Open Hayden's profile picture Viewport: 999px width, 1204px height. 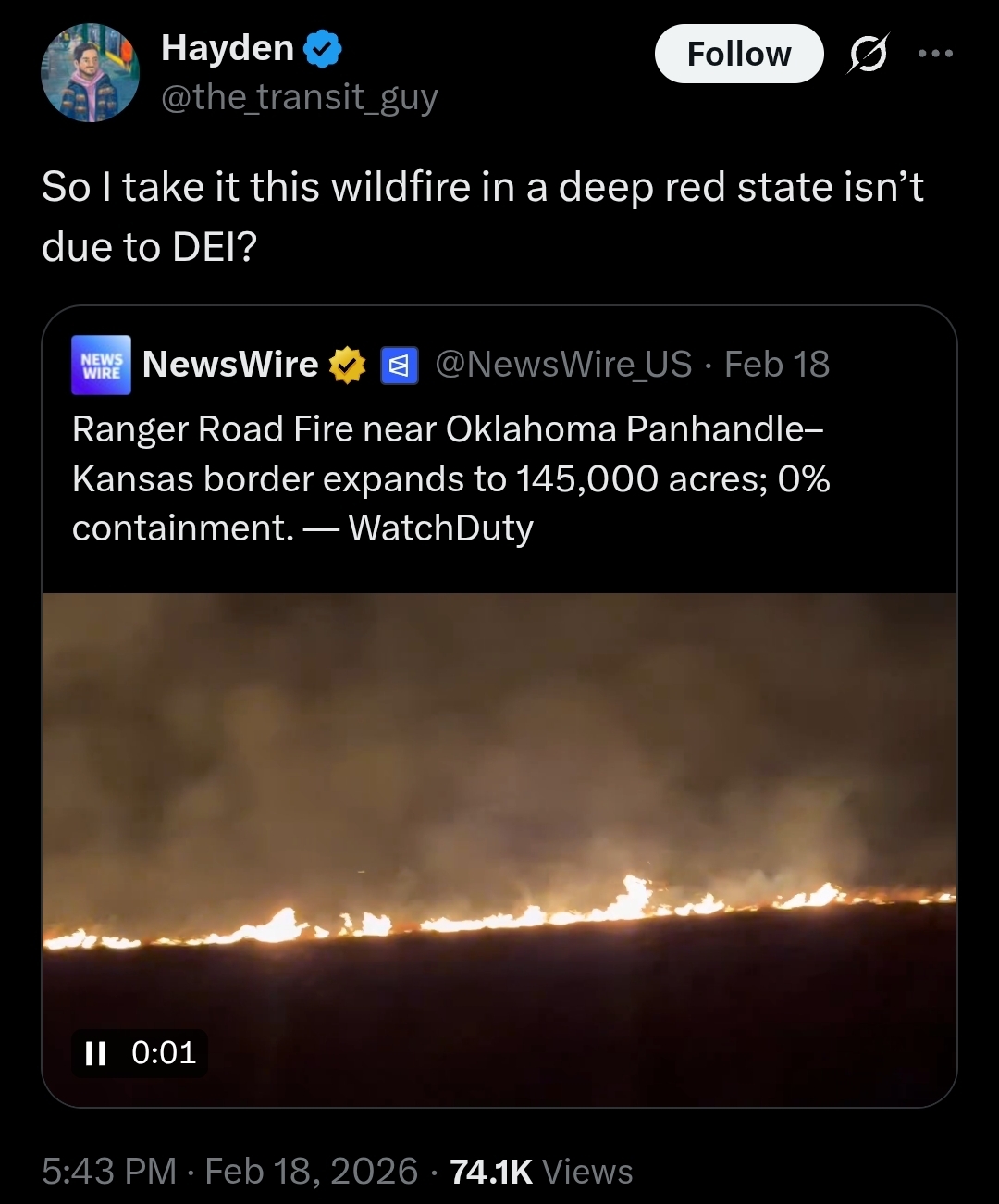point(91,73)
